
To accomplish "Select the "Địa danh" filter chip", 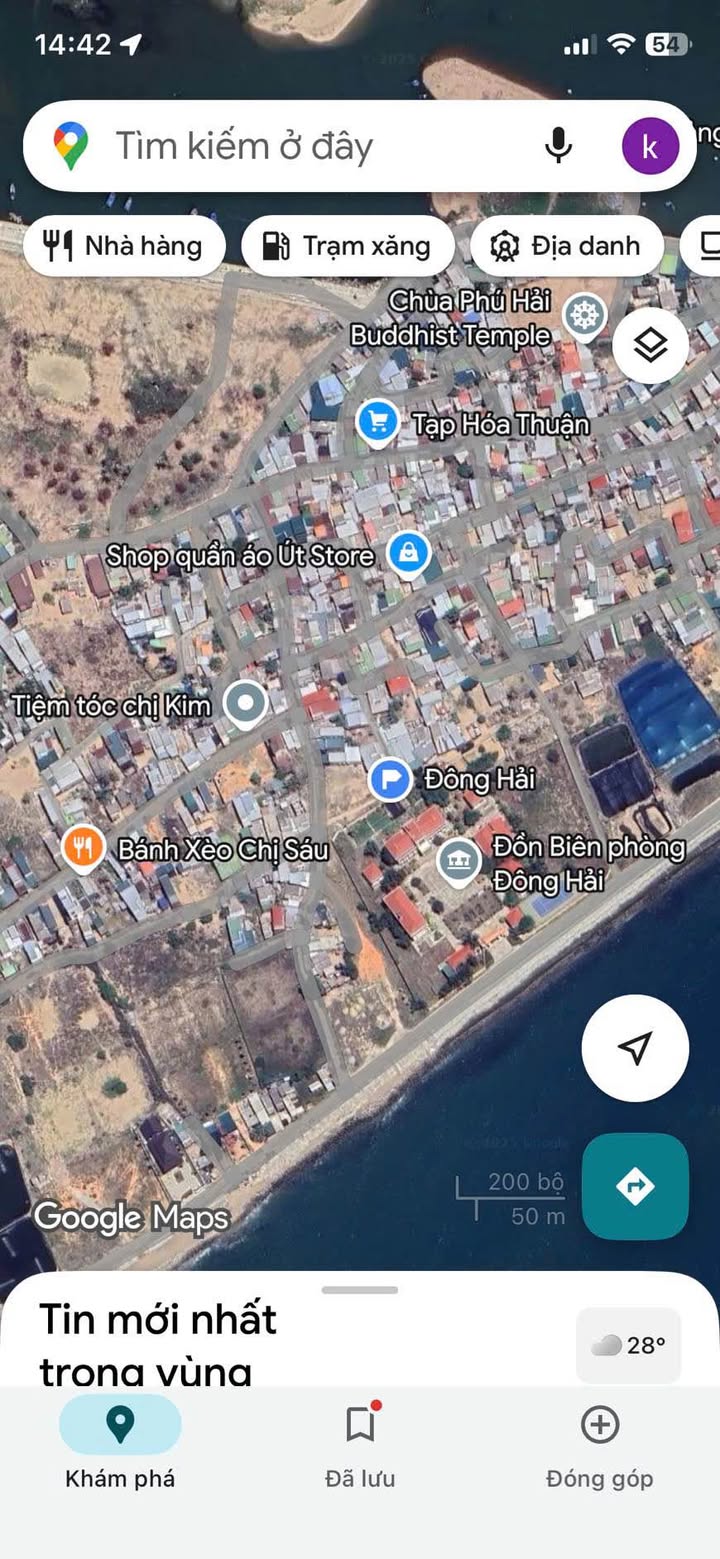I will click(x=566, y=246).
